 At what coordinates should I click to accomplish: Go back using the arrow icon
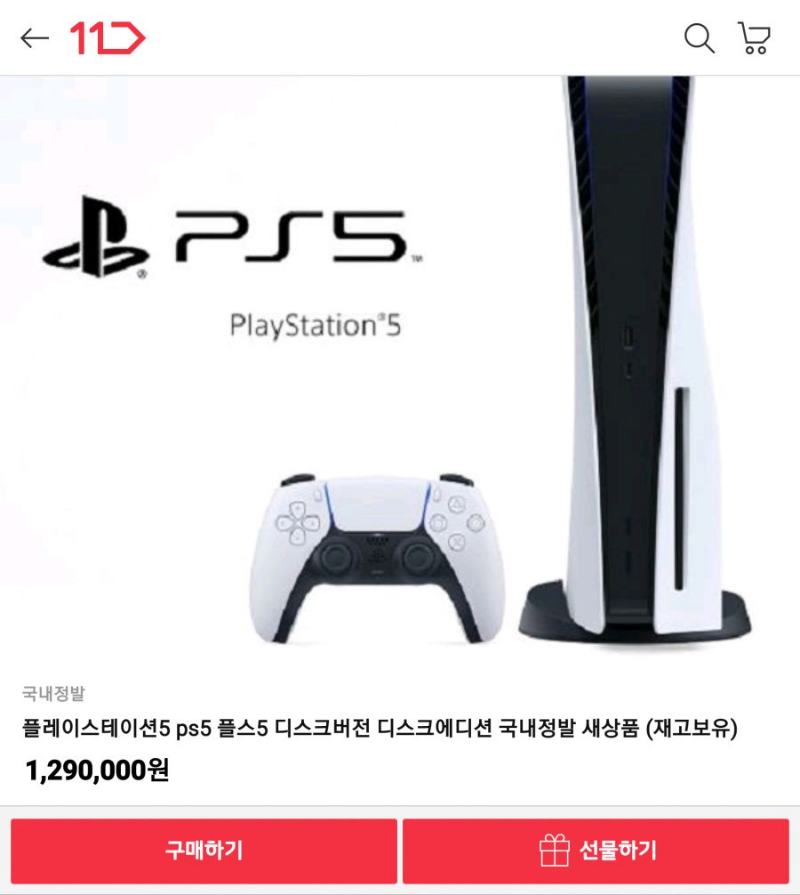coord(34,38)
